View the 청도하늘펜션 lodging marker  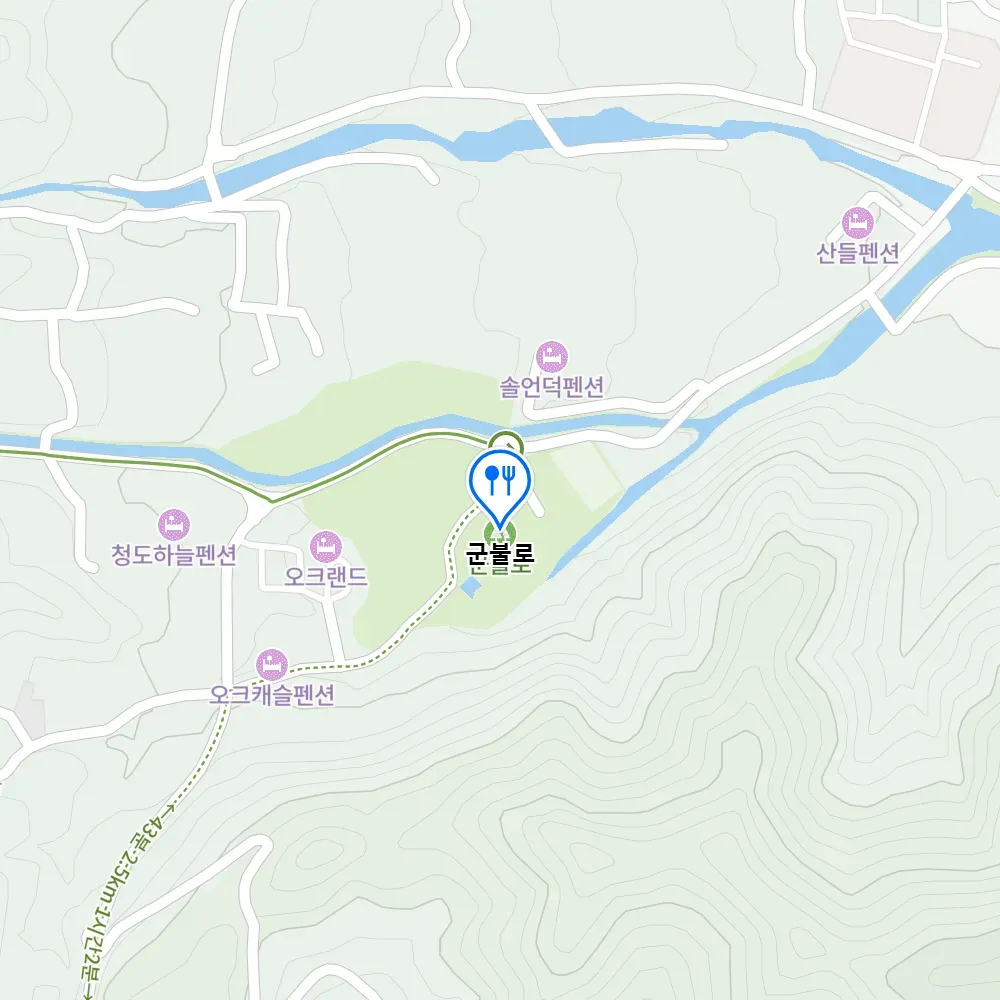click(x=174, y=523)
